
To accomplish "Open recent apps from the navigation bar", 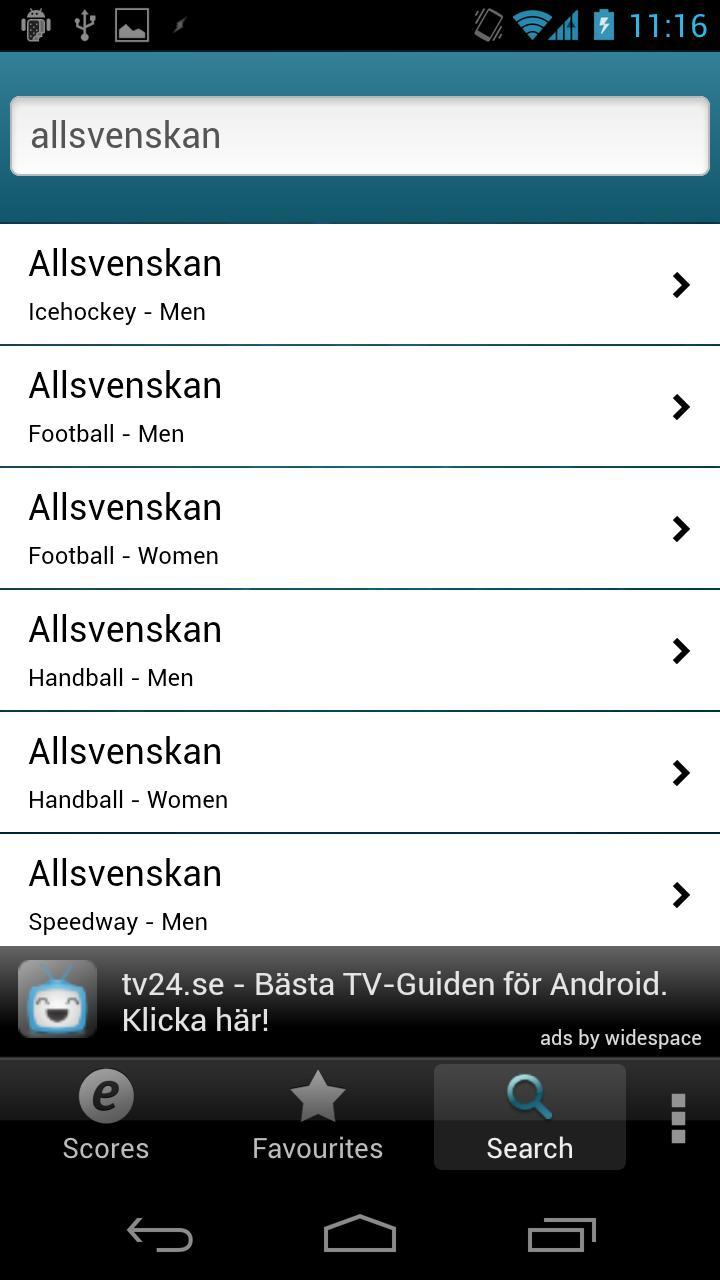I will pos(561,1235).
